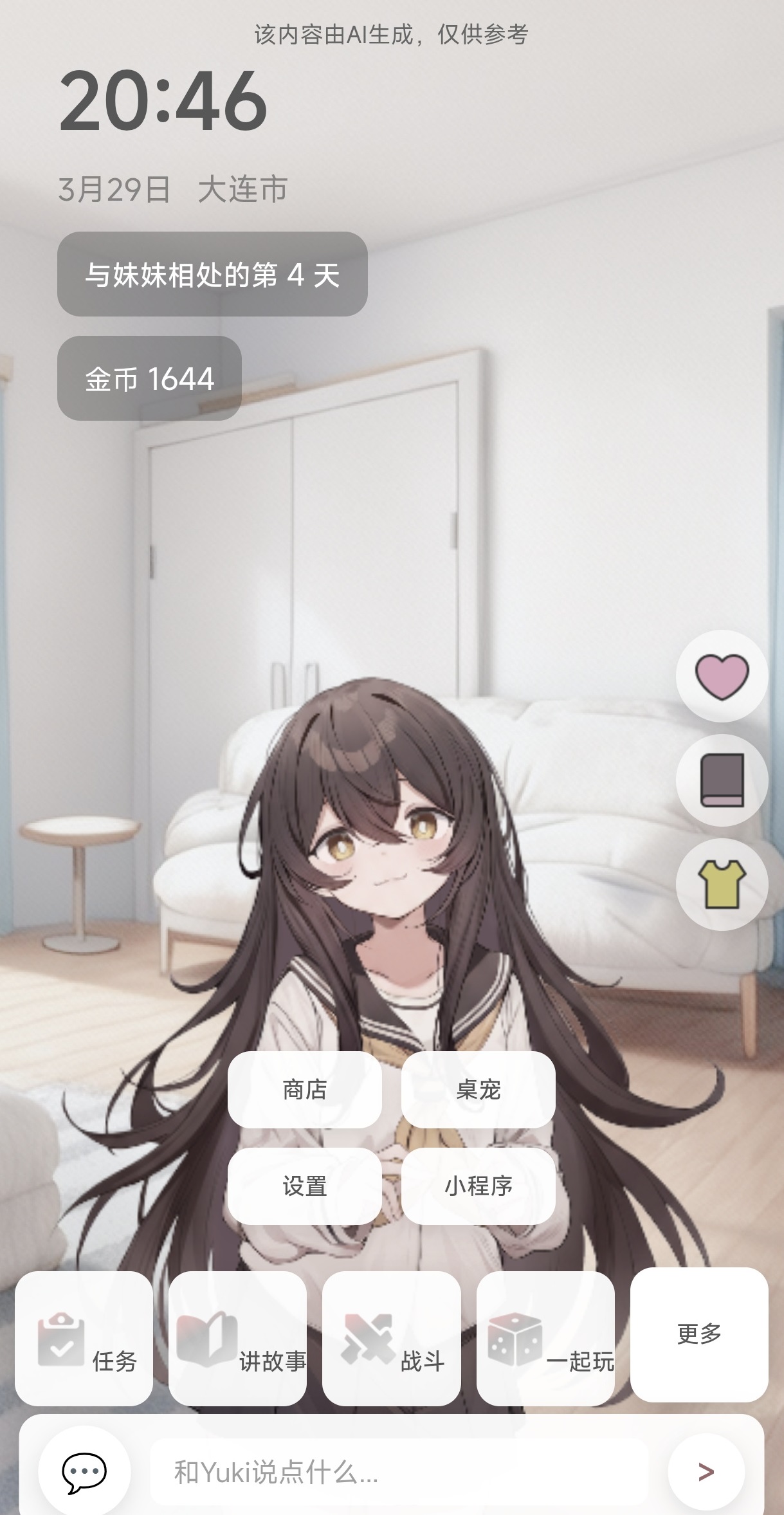784x1515 pixels.
Task: Enter 战斗 battle mode
Action: [391, 1339]
